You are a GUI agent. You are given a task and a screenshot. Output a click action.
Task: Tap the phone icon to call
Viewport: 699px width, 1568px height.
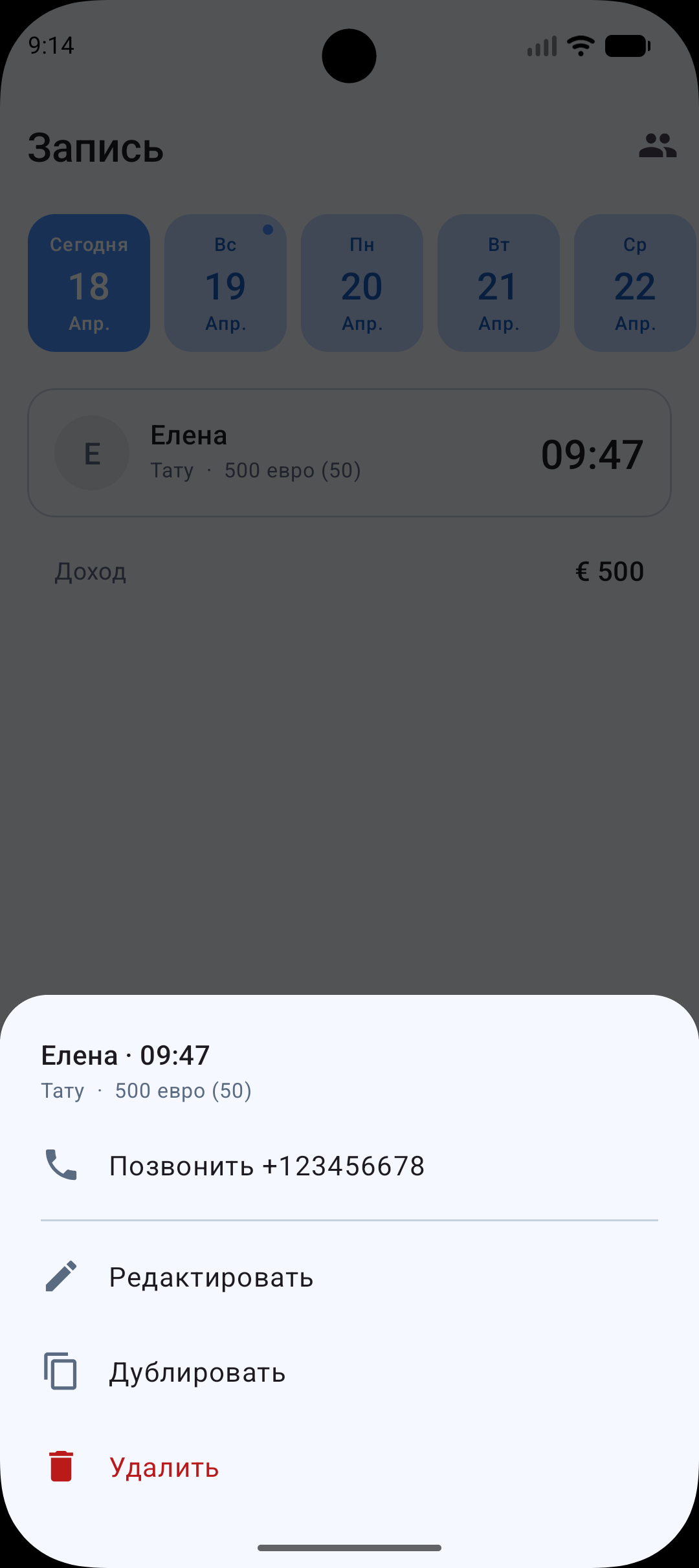coord(61,1164)
